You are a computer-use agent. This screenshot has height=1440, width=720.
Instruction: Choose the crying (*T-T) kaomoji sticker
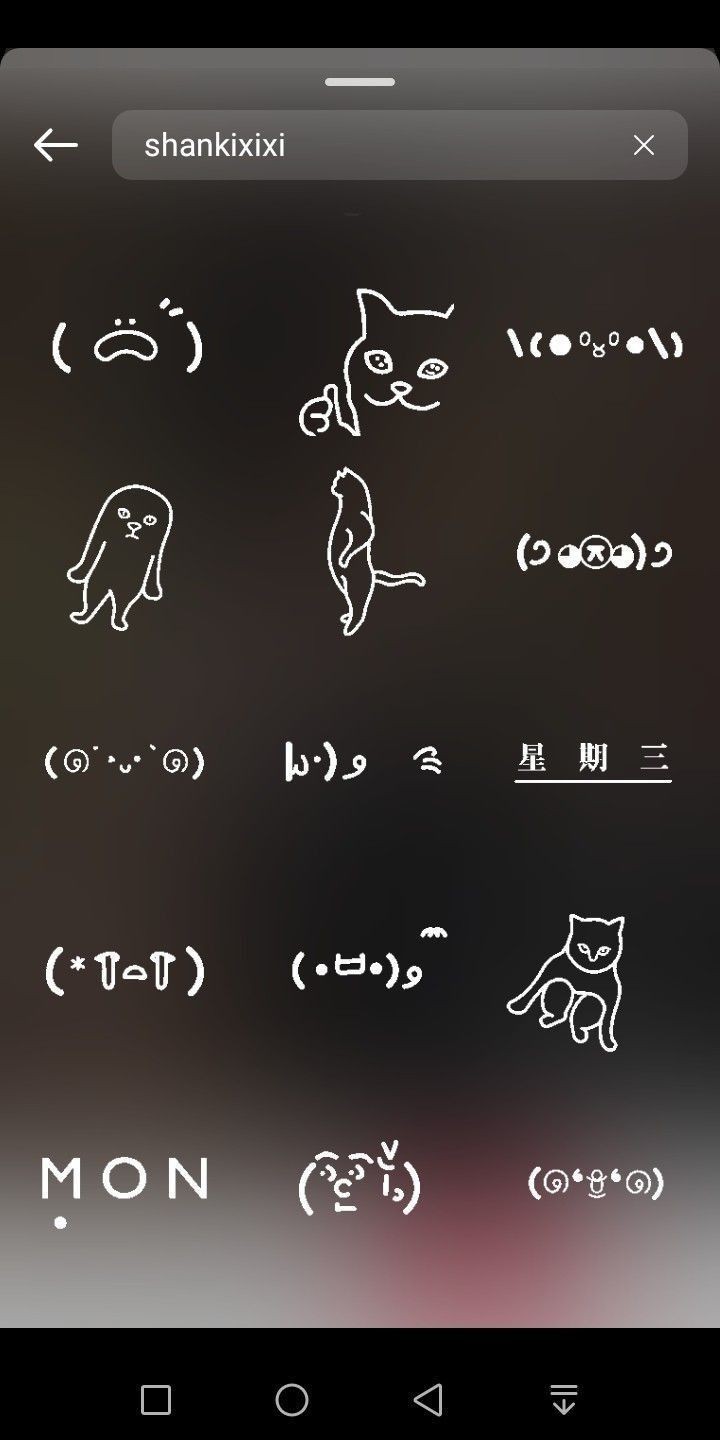click(125, 970)
